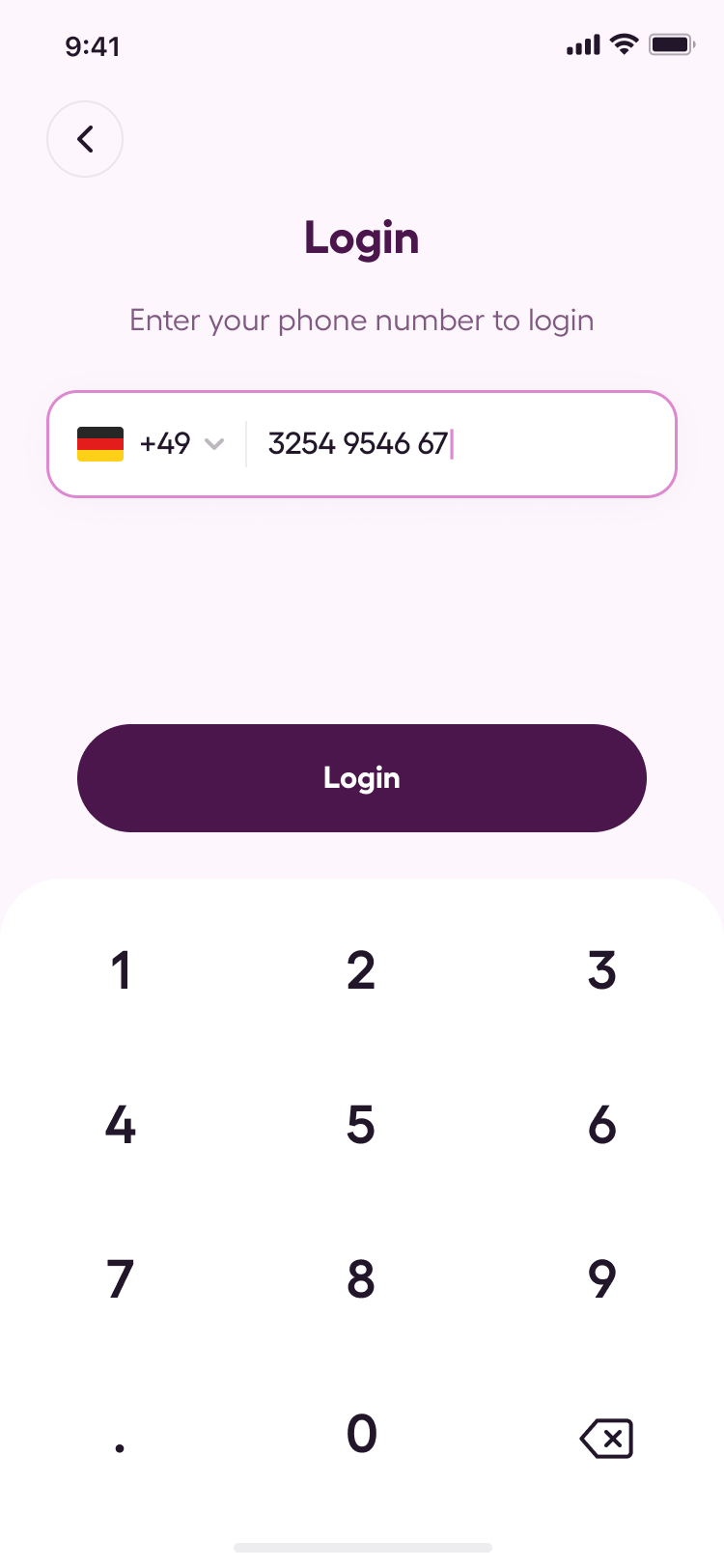
Task: Tap keypad number 8
Action: 361,1279
